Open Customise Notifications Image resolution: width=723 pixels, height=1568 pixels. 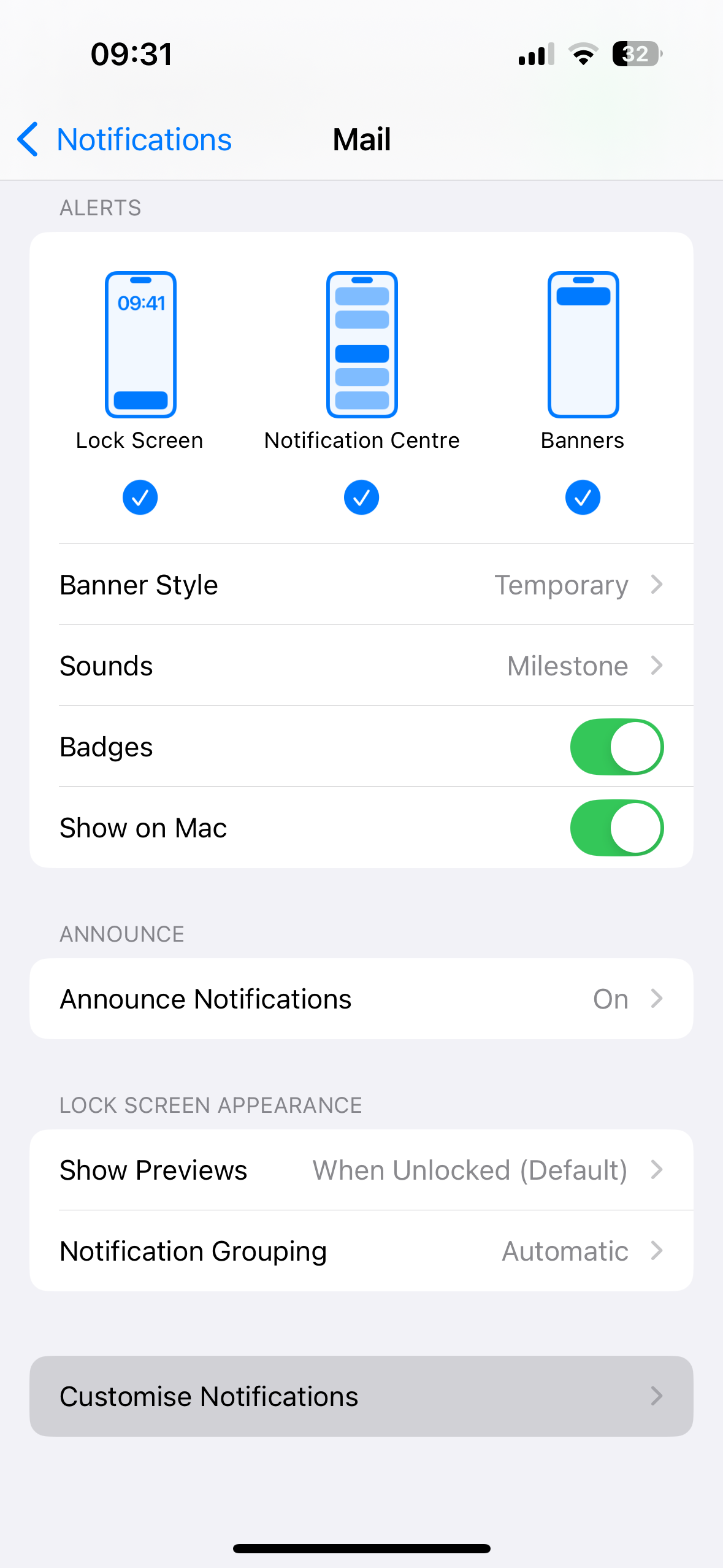(x=361, y=1396)
